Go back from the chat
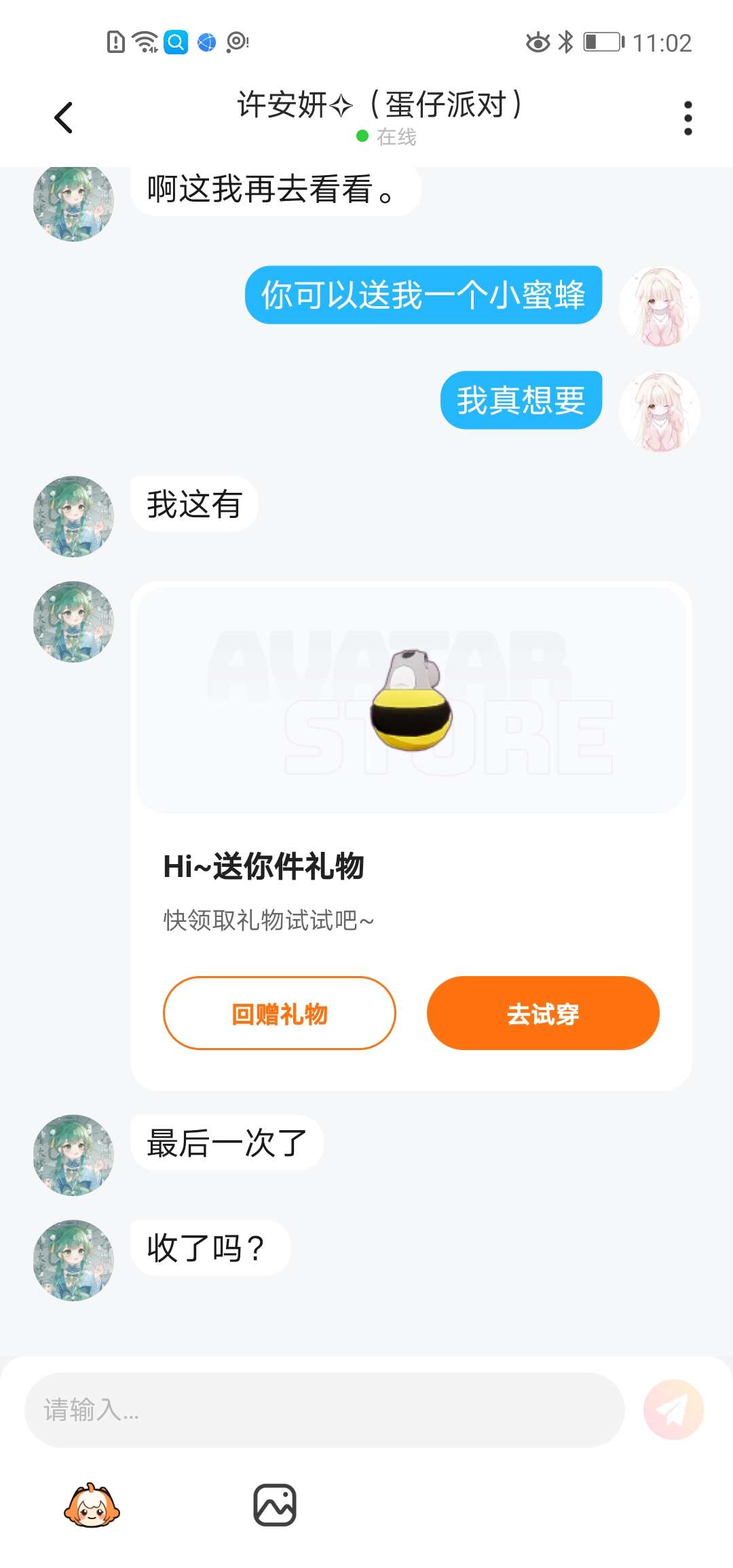The image size is (733, 1568). click(63, 117)
